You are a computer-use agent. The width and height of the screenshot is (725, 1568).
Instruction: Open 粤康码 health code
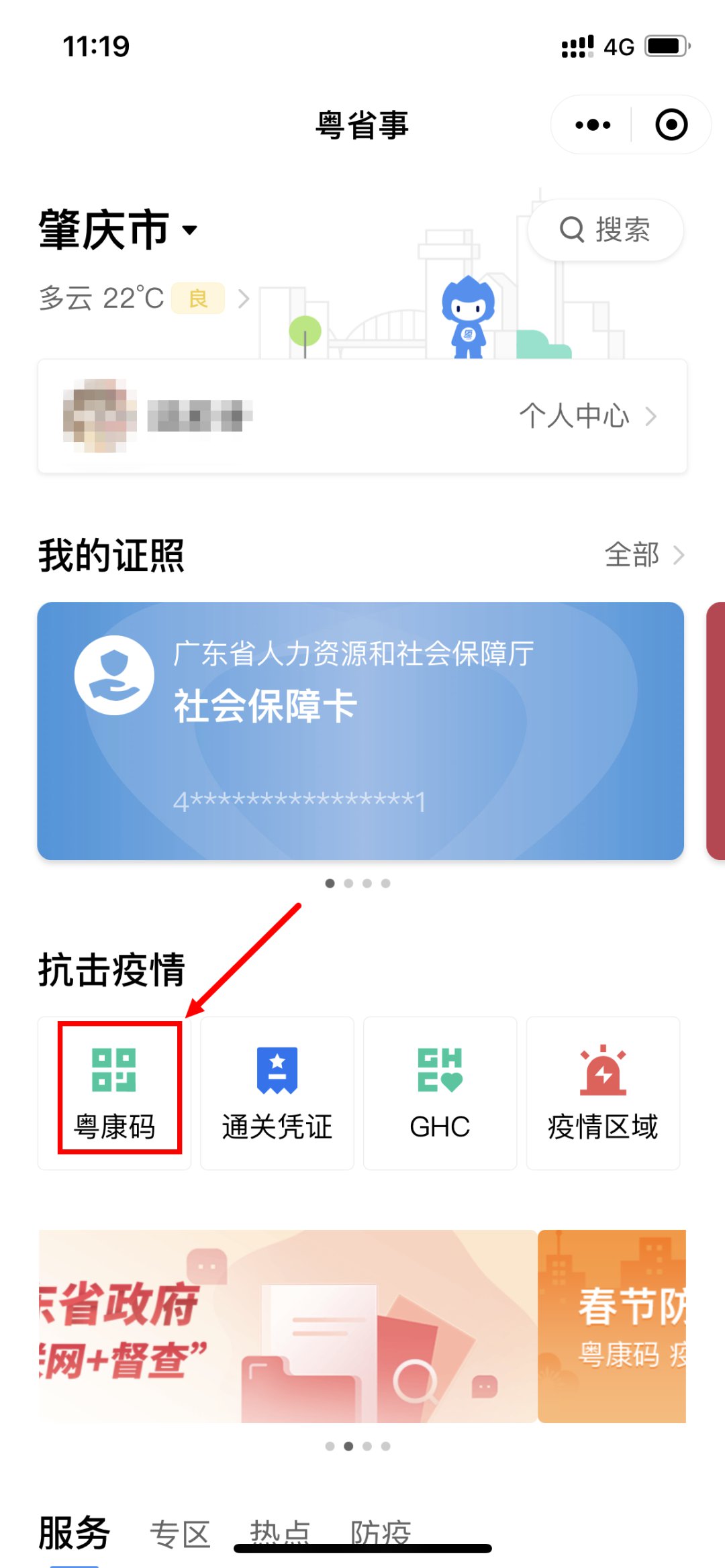pos(115,1093)
